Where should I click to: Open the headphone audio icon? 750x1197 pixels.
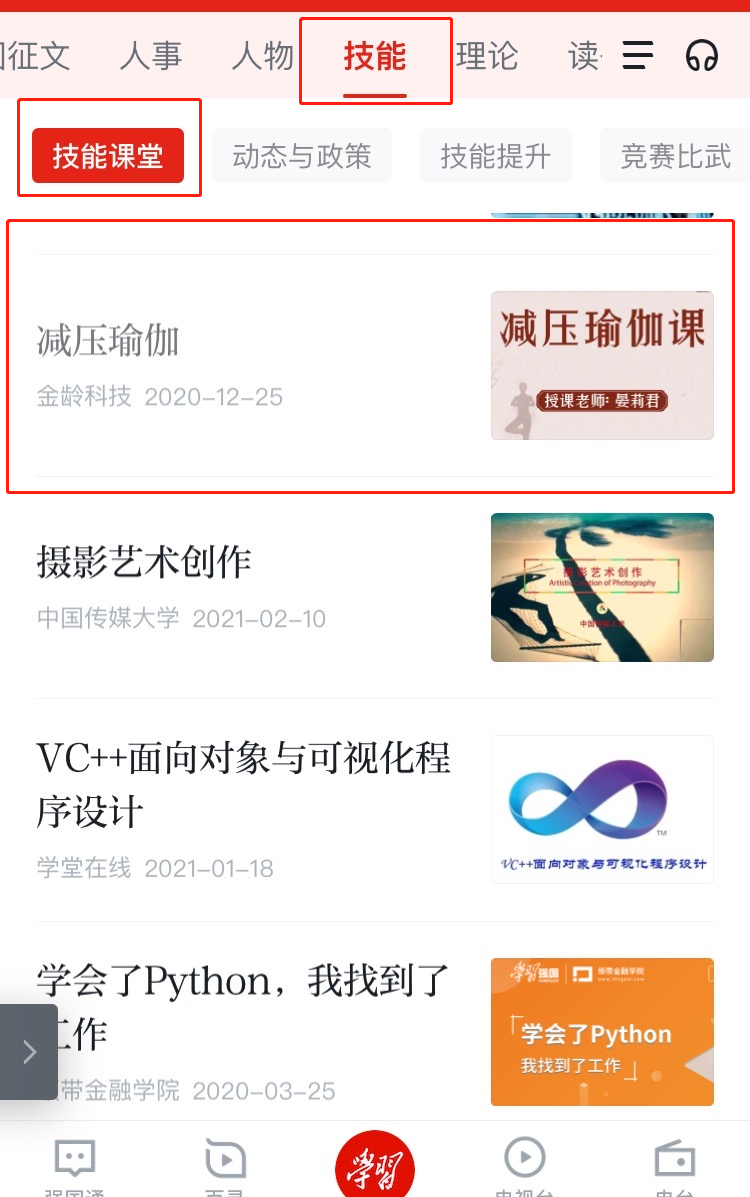coord(702,55)
